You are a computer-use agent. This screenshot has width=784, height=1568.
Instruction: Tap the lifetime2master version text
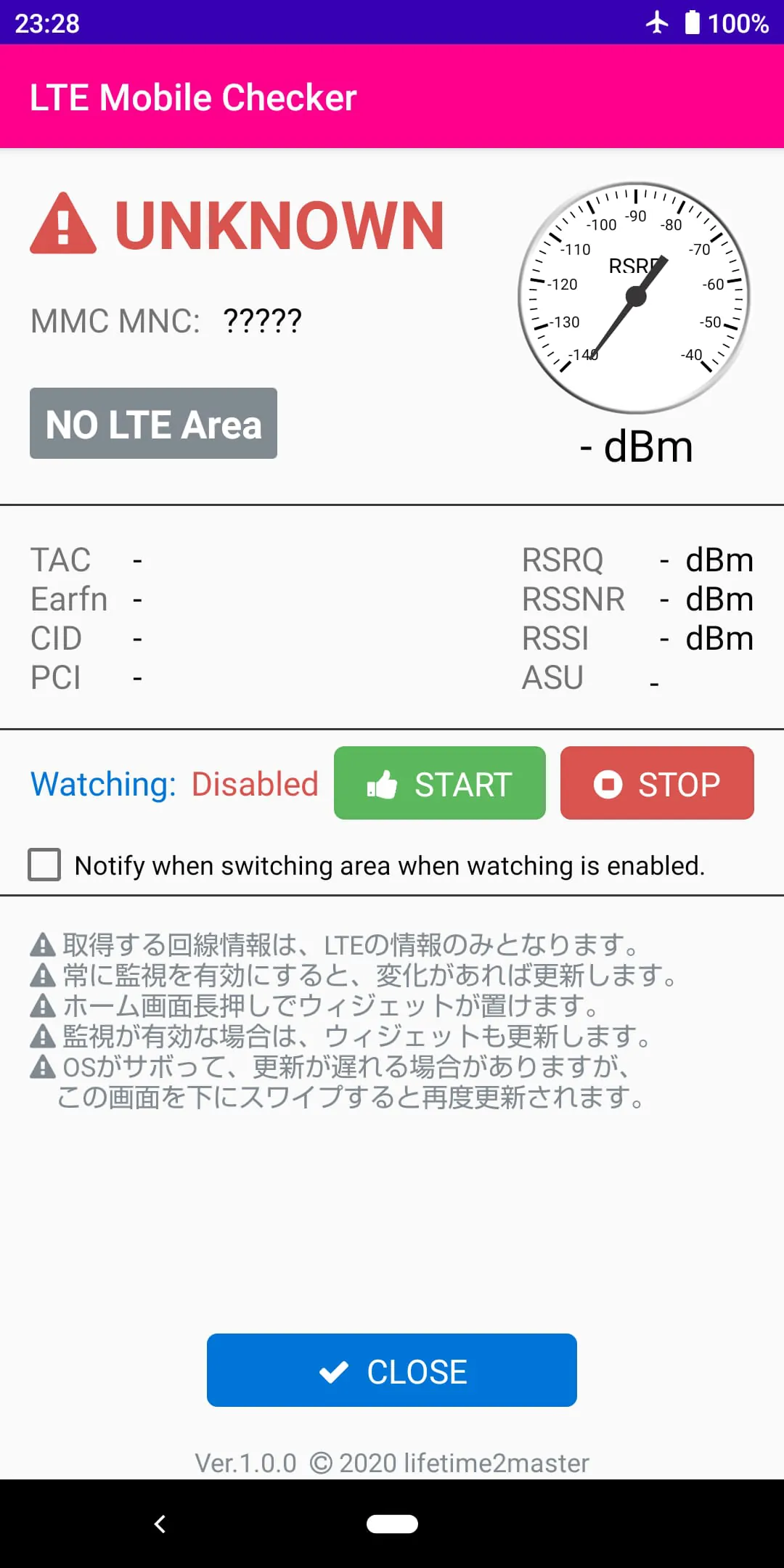coord(392,1463)
